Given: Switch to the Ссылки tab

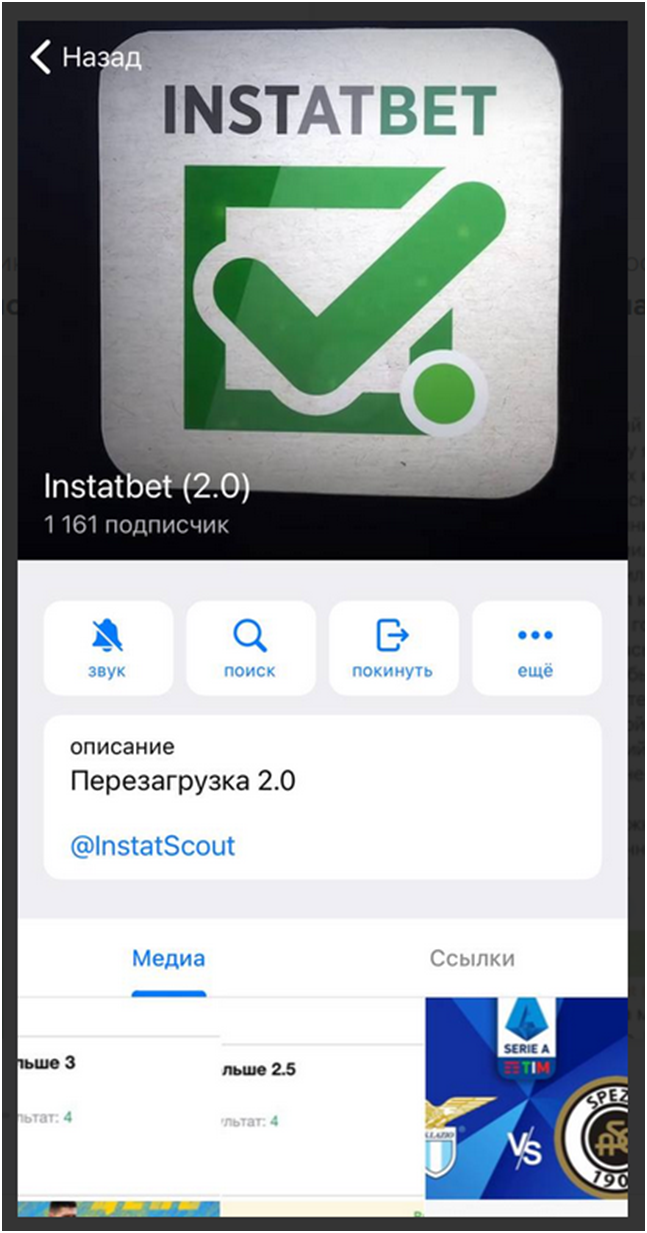Looking at the screenshot, I should pos(472,959).
